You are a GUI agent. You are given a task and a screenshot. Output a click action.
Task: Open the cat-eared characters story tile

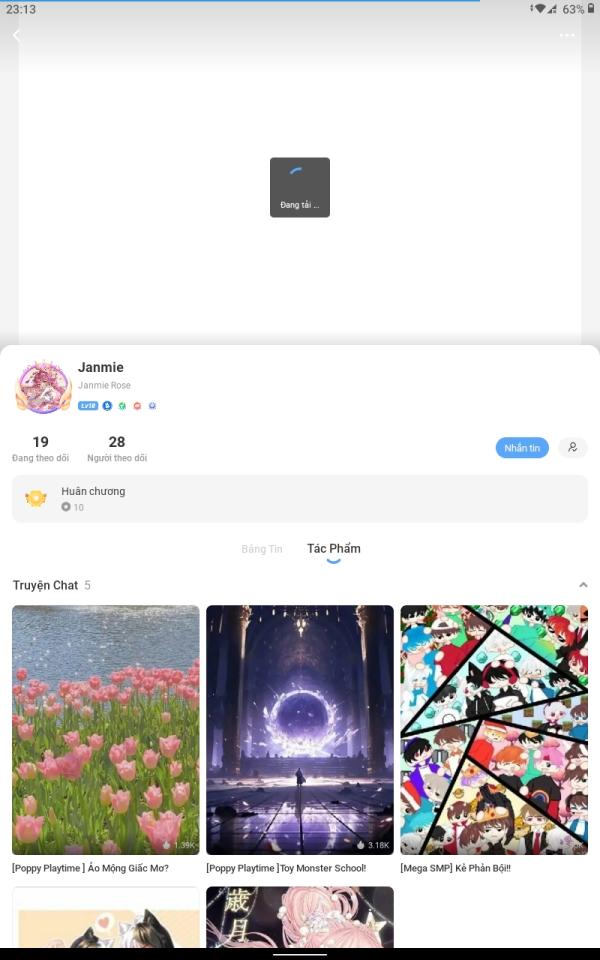(x=106, y=917)
